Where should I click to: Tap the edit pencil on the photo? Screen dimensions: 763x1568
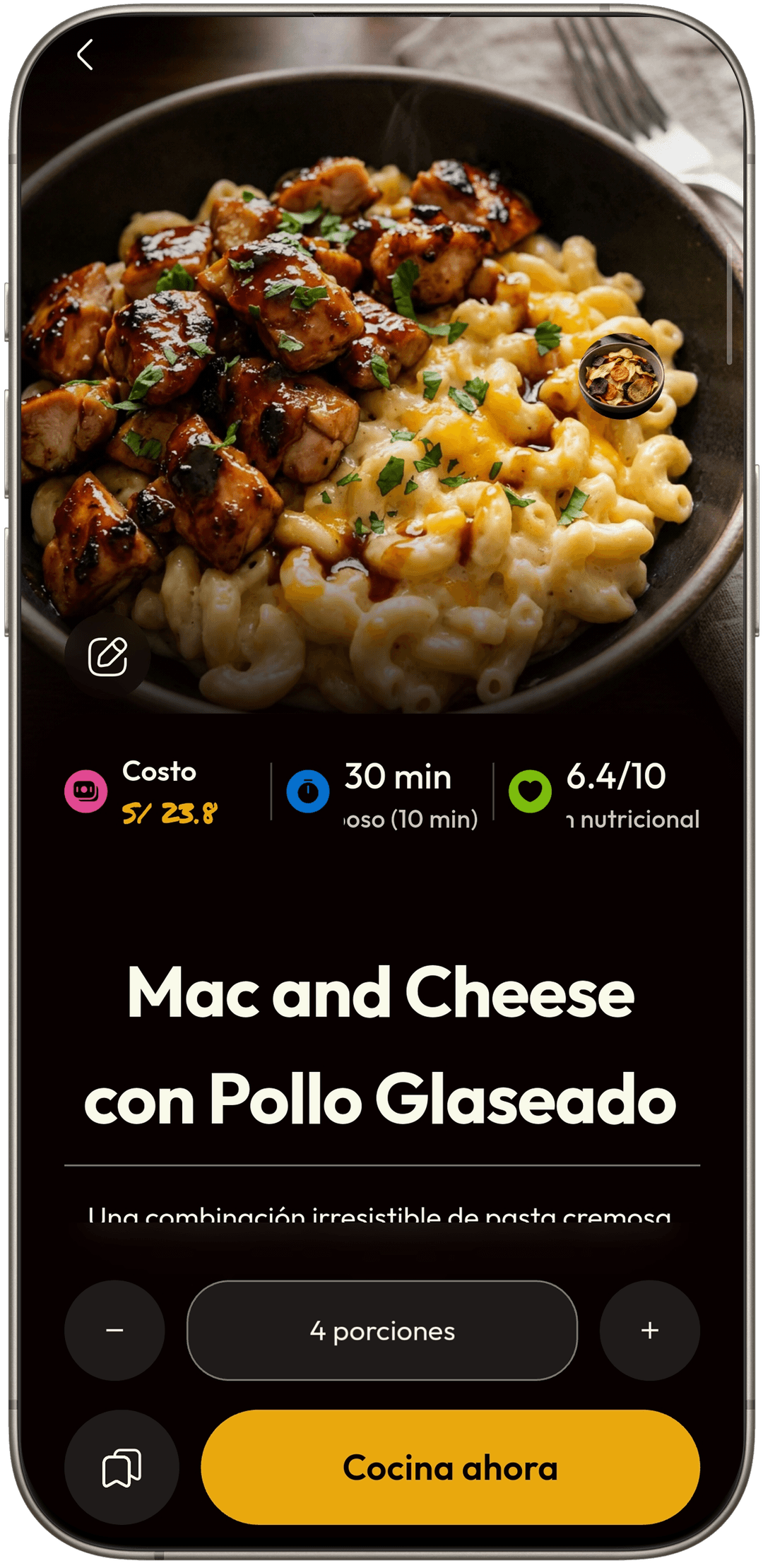[107, 656]
